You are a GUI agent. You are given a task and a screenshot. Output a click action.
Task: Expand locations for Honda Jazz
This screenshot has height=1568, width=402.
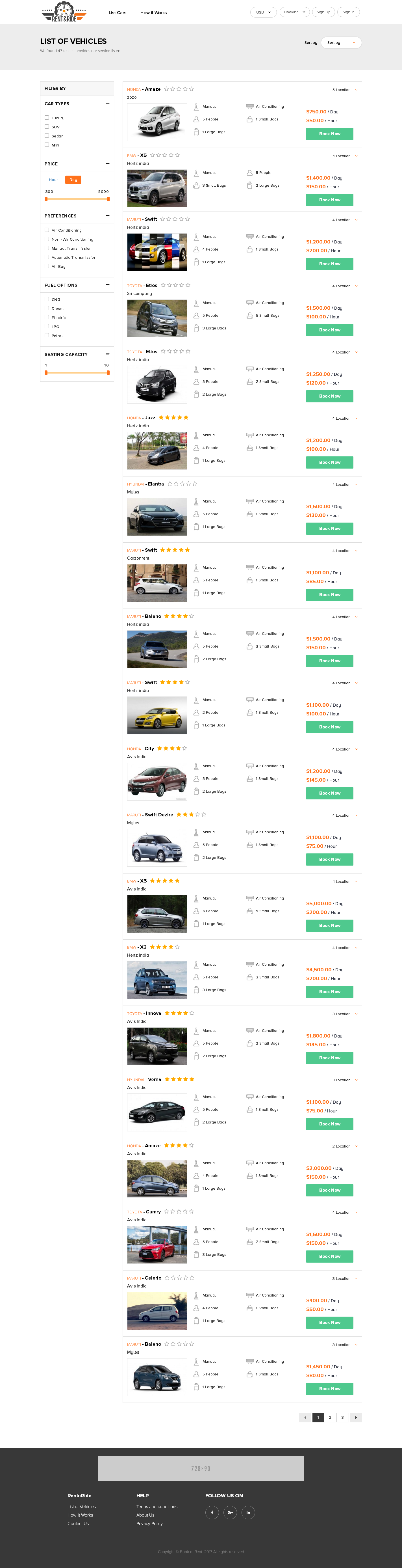(356, 418)
